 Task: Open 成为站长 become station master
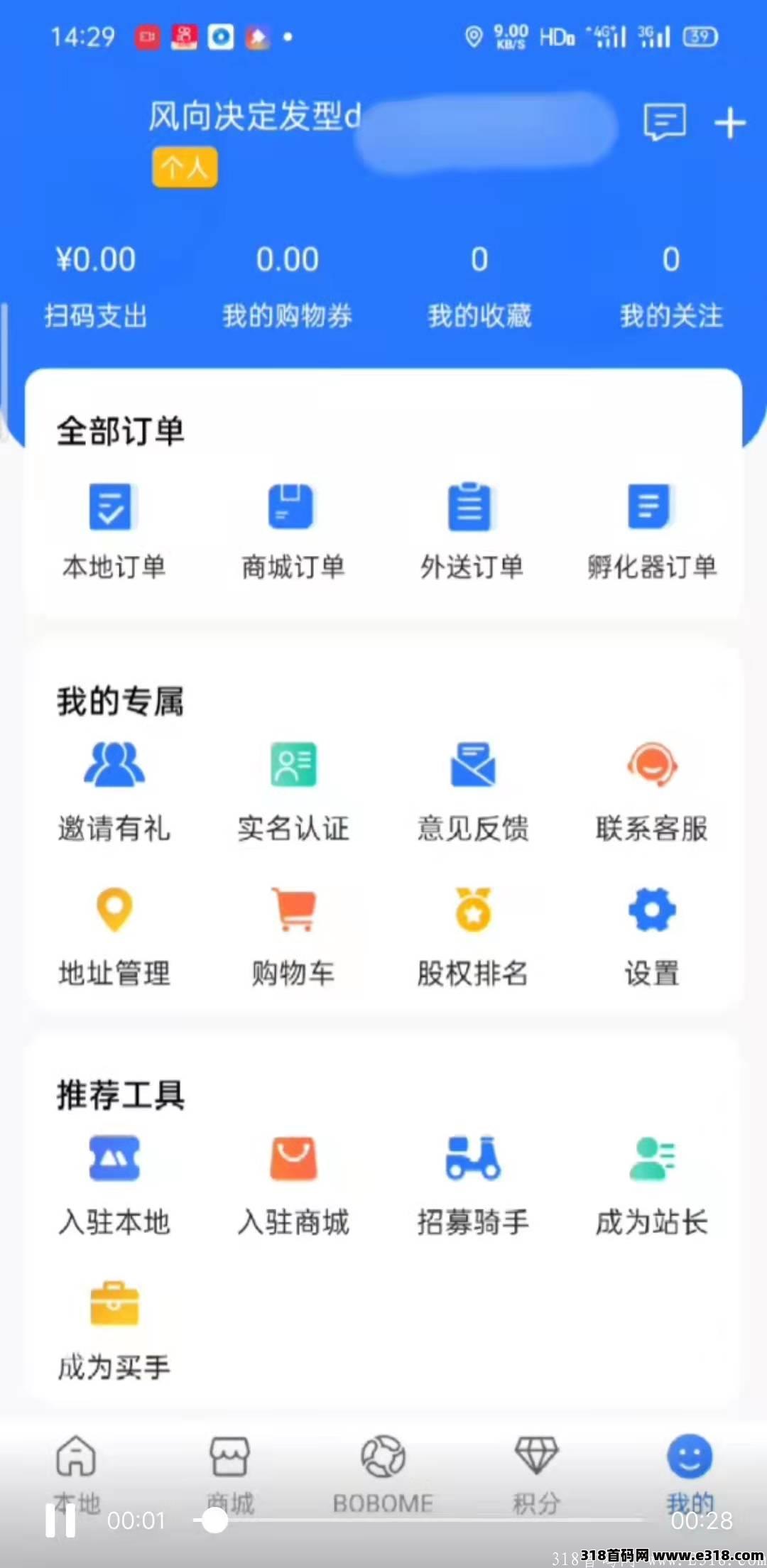(x=651, y=1186)
